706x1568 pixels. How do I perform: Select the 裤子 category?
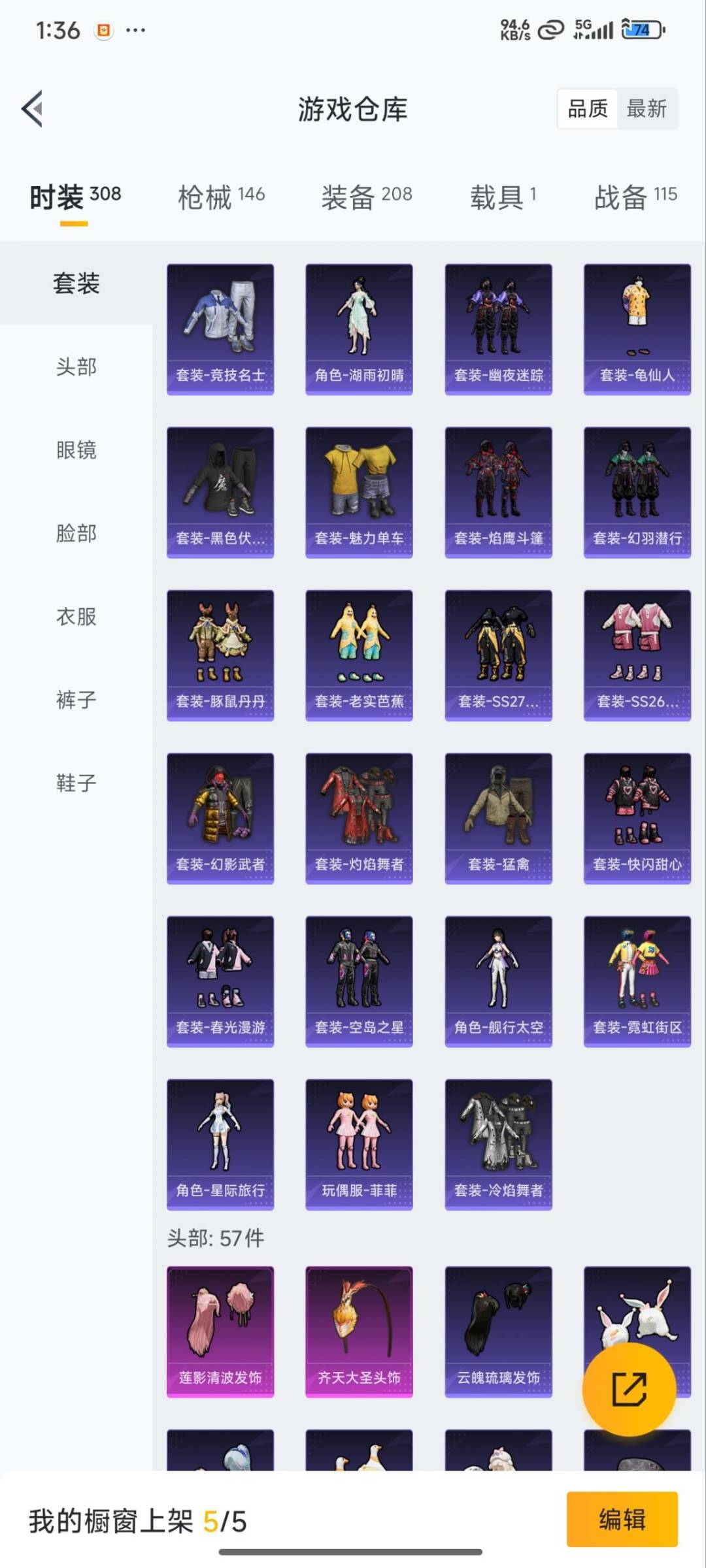click(x=76, y=700)
